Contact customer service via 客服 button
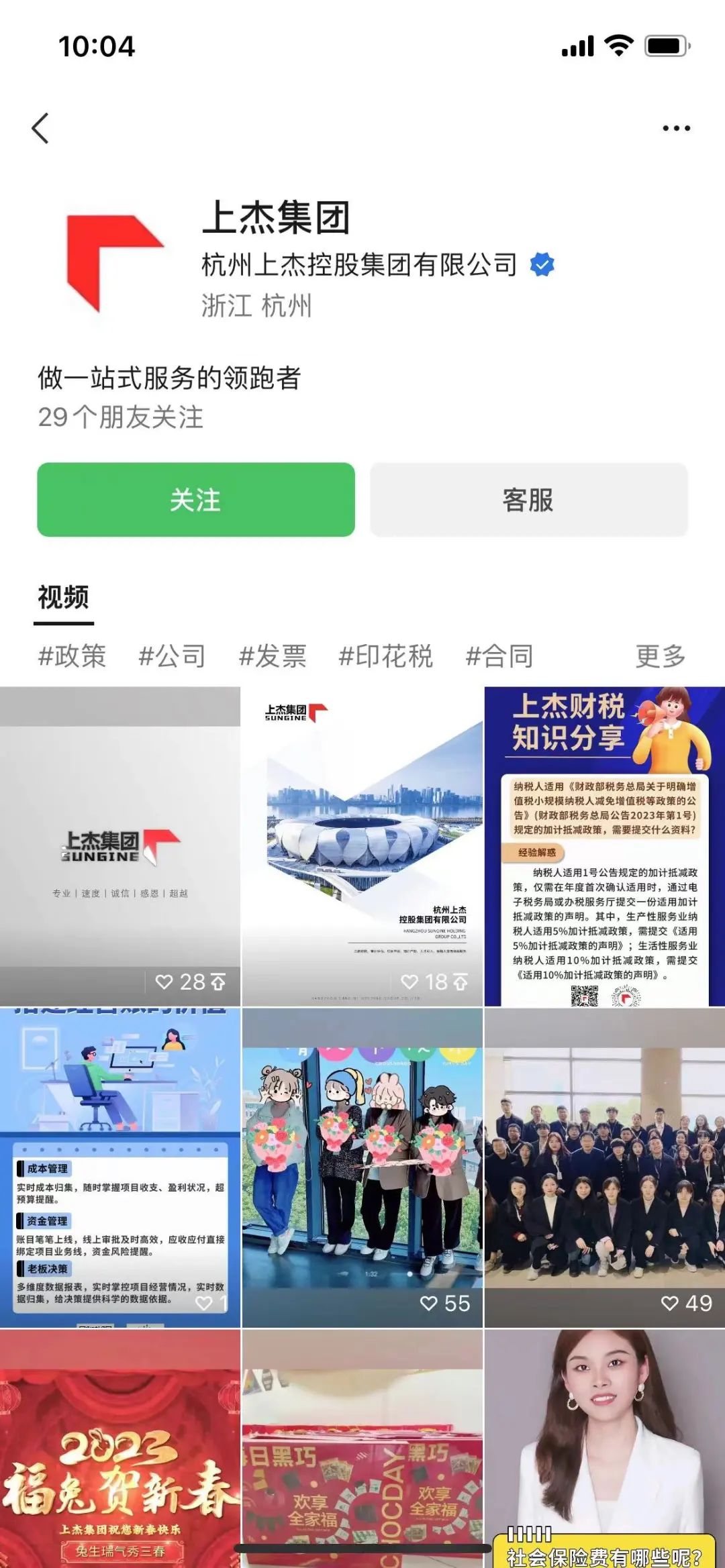This screenshot has width=725, height=1568. (528, 500)
